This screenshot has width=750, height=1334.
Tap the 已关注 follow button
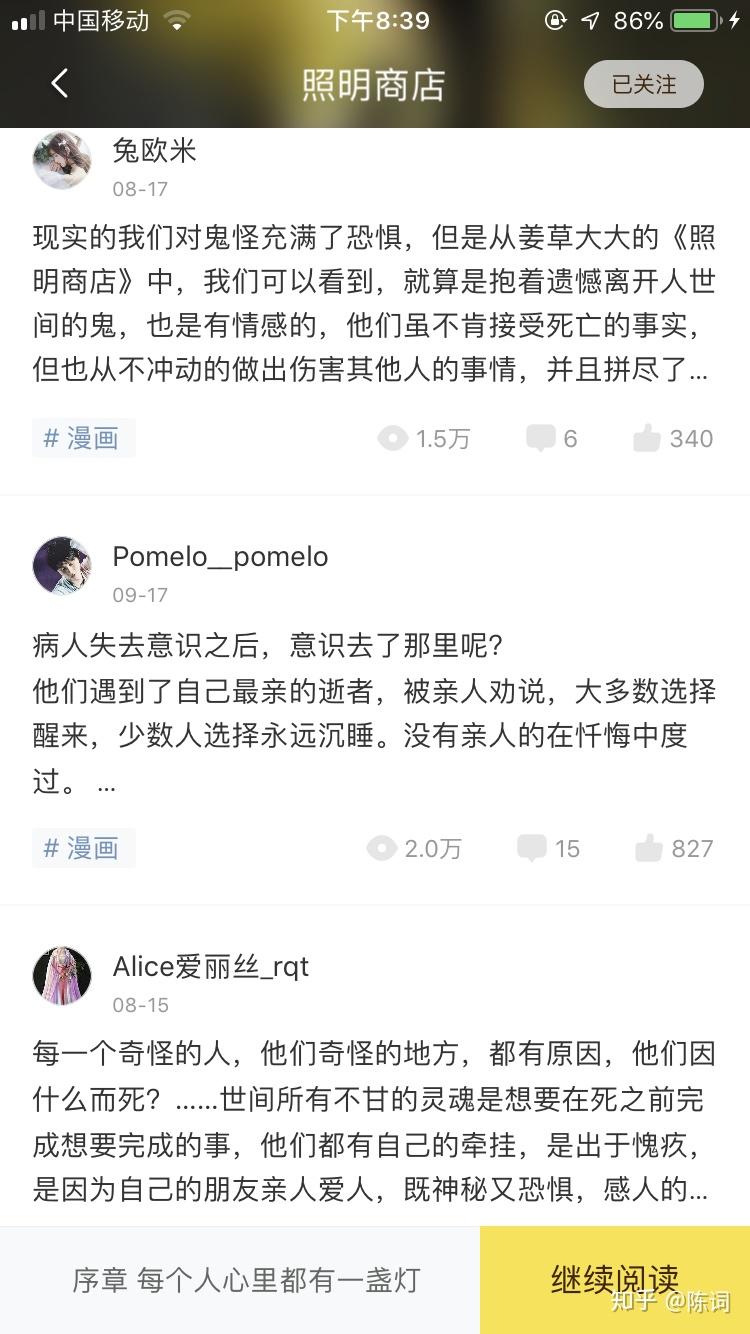(x=643, y=84)
